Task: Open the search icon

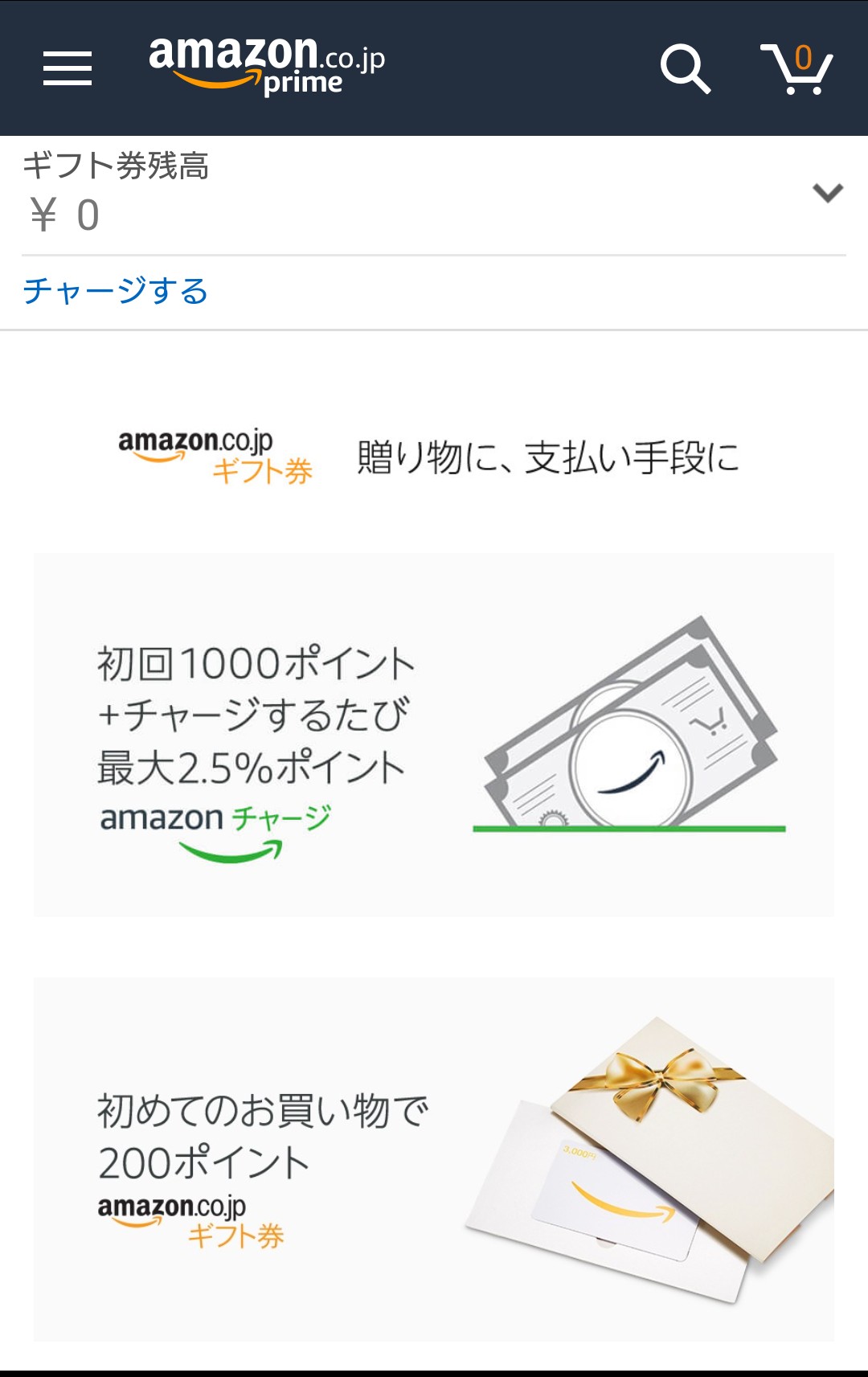Action: point(685,68)
